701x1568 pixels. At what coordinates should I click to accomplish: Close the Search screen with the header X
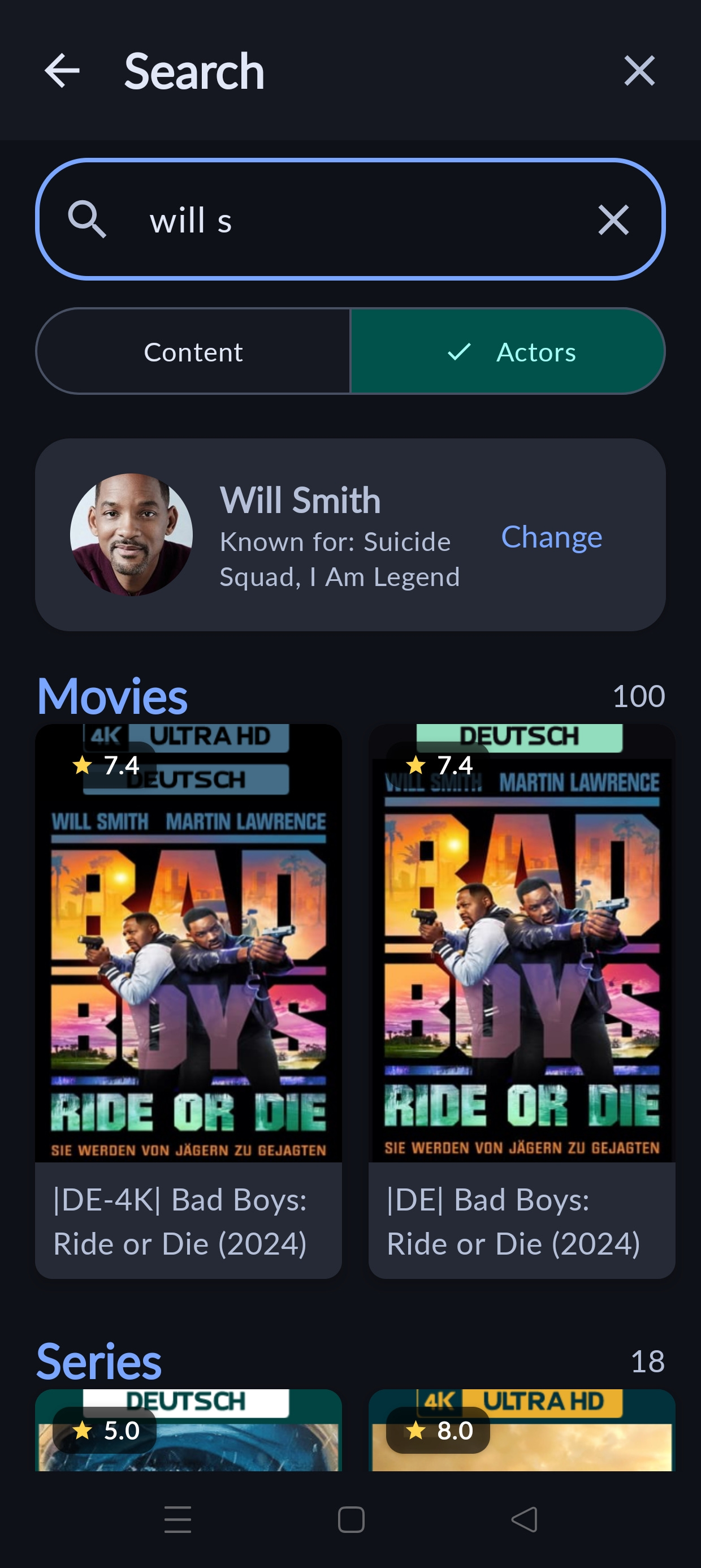[x=639, y=71]
